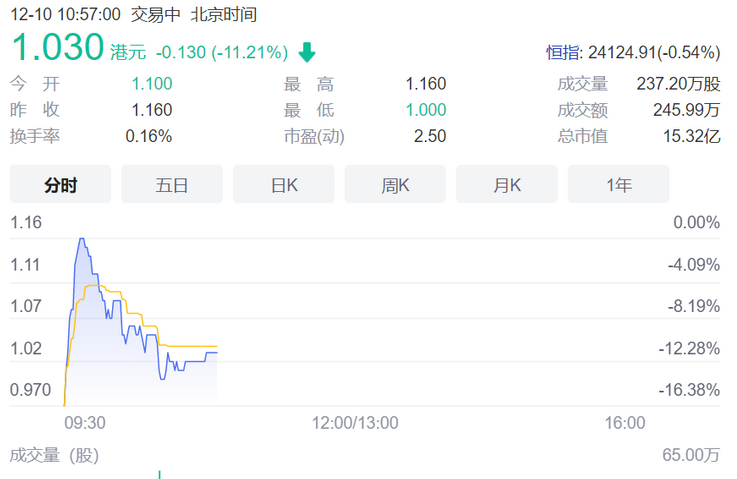The height and width of the screenshot is (479, 737).
Task: Switch to the 周K chart view
Action: tap(395, 184)
